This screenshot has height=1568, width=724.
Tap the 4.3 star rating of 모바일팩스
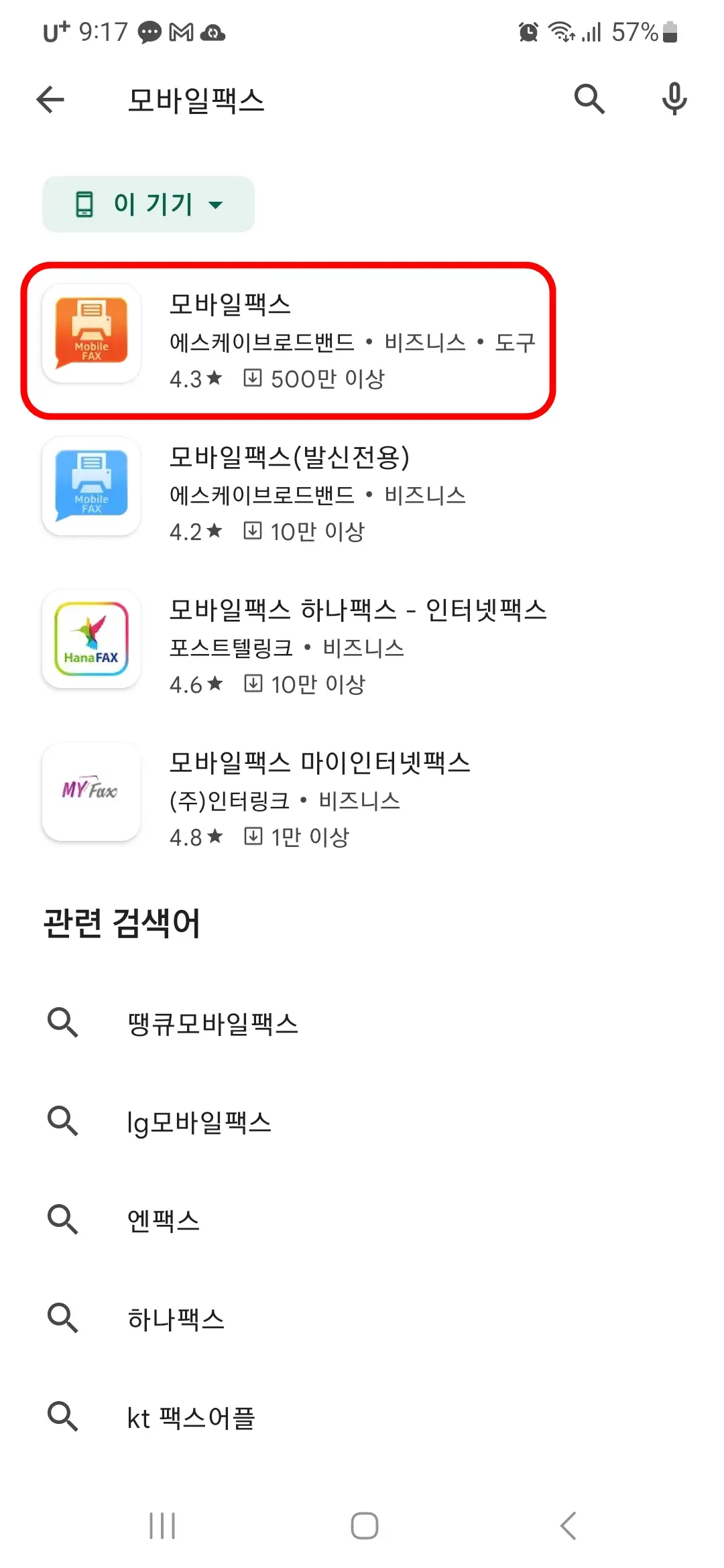point(196,379)
